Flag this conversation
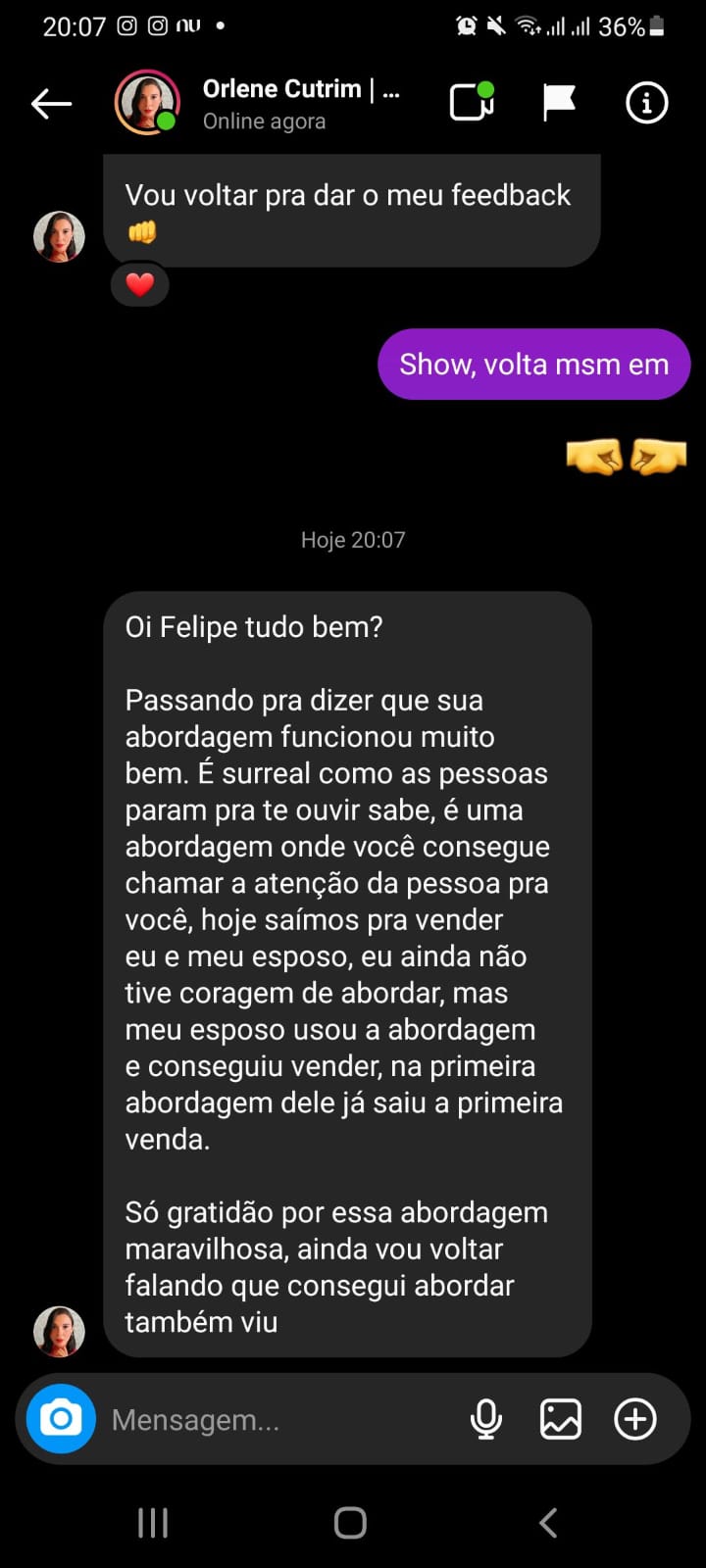706x1568 pixels. (x=559, y=102)
